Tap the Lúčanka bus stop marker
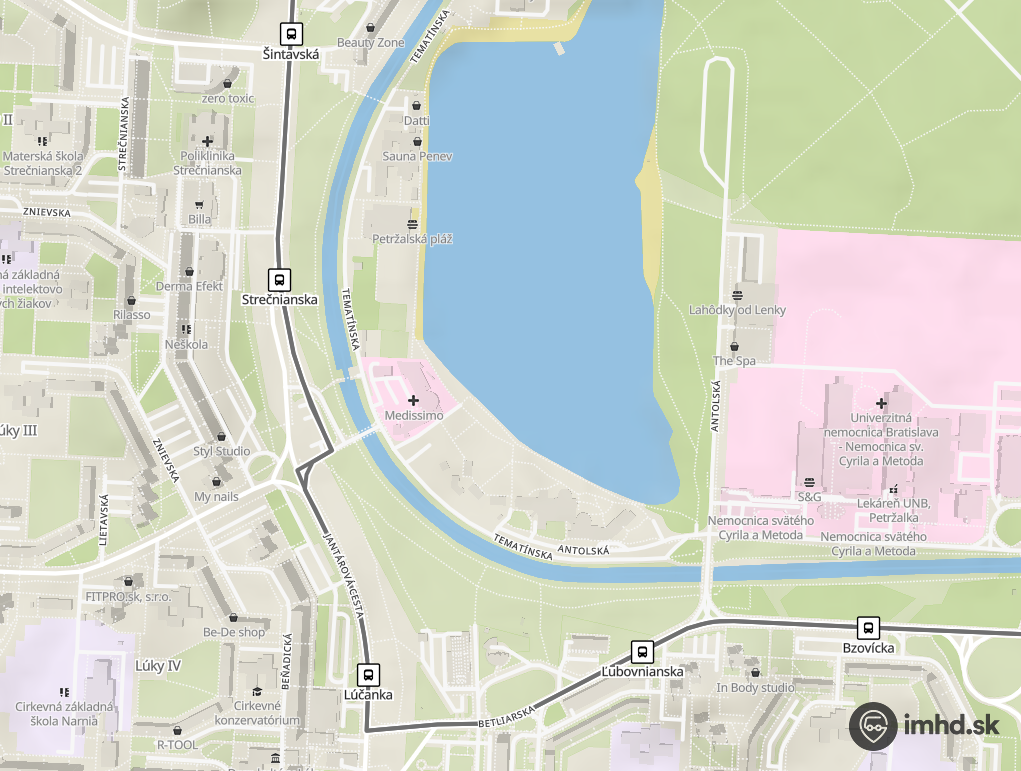Screen dimensions: 1021x771 coord(368,675)
